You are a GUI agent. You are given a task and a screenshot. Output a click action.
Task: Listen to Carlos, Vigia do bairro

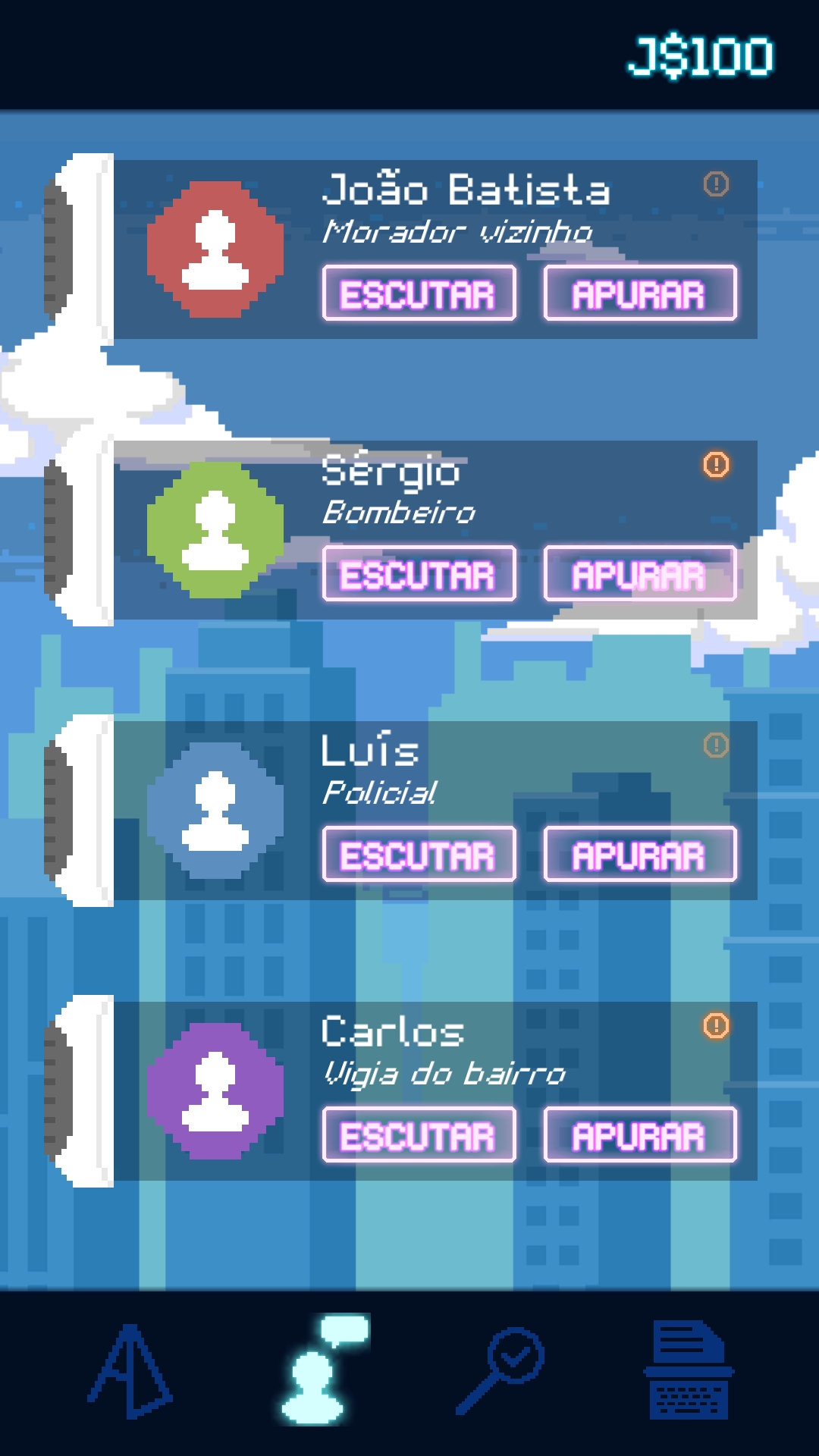coord(419,1135)
